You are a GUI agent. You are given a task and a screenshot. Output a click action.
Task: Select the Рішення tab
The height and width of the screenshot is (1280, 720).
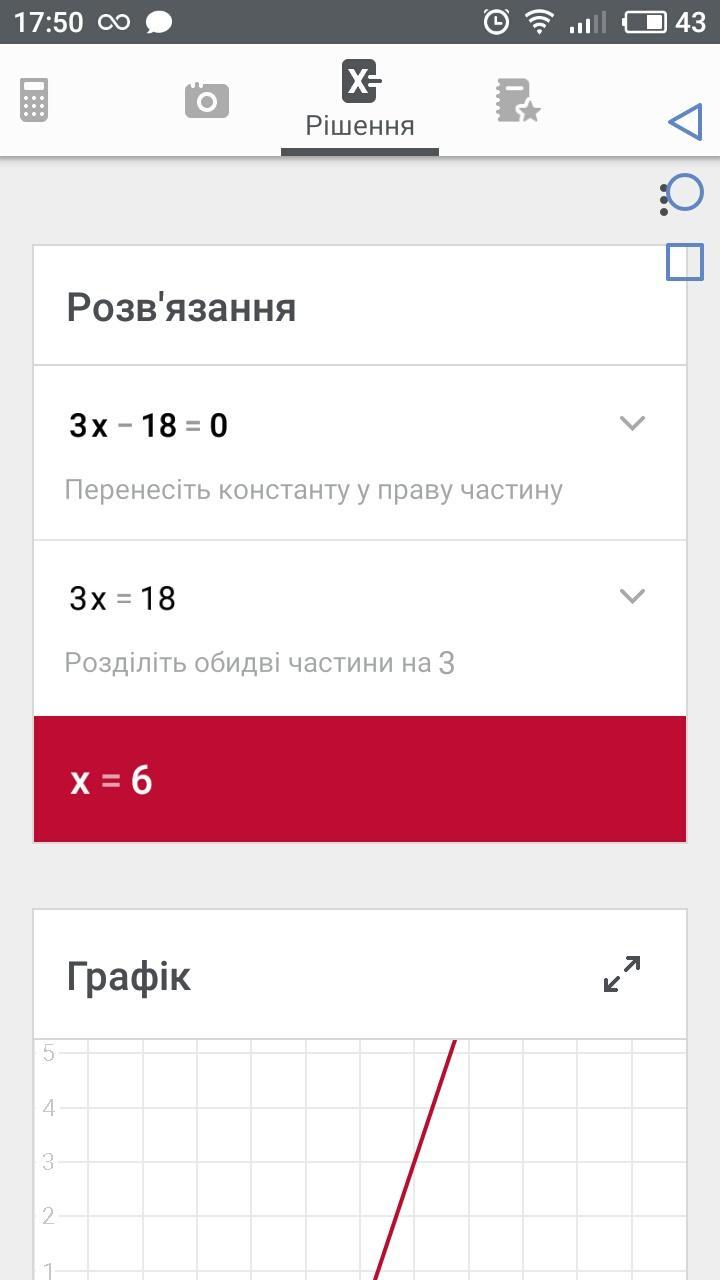pos(360,102)
